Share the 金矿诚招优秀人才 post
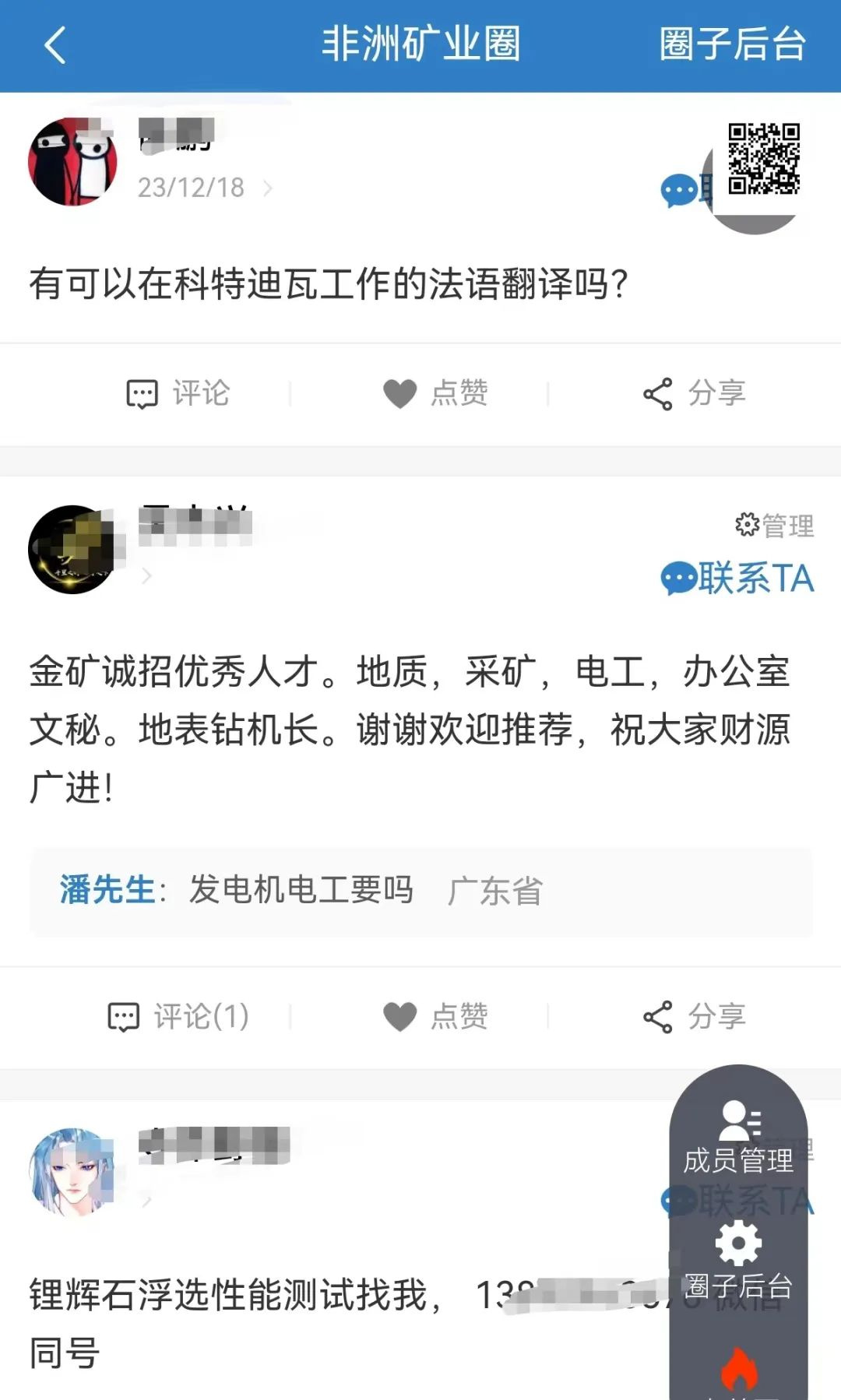This screenshot has height=1400, width=841. [x=694, y=1016]
